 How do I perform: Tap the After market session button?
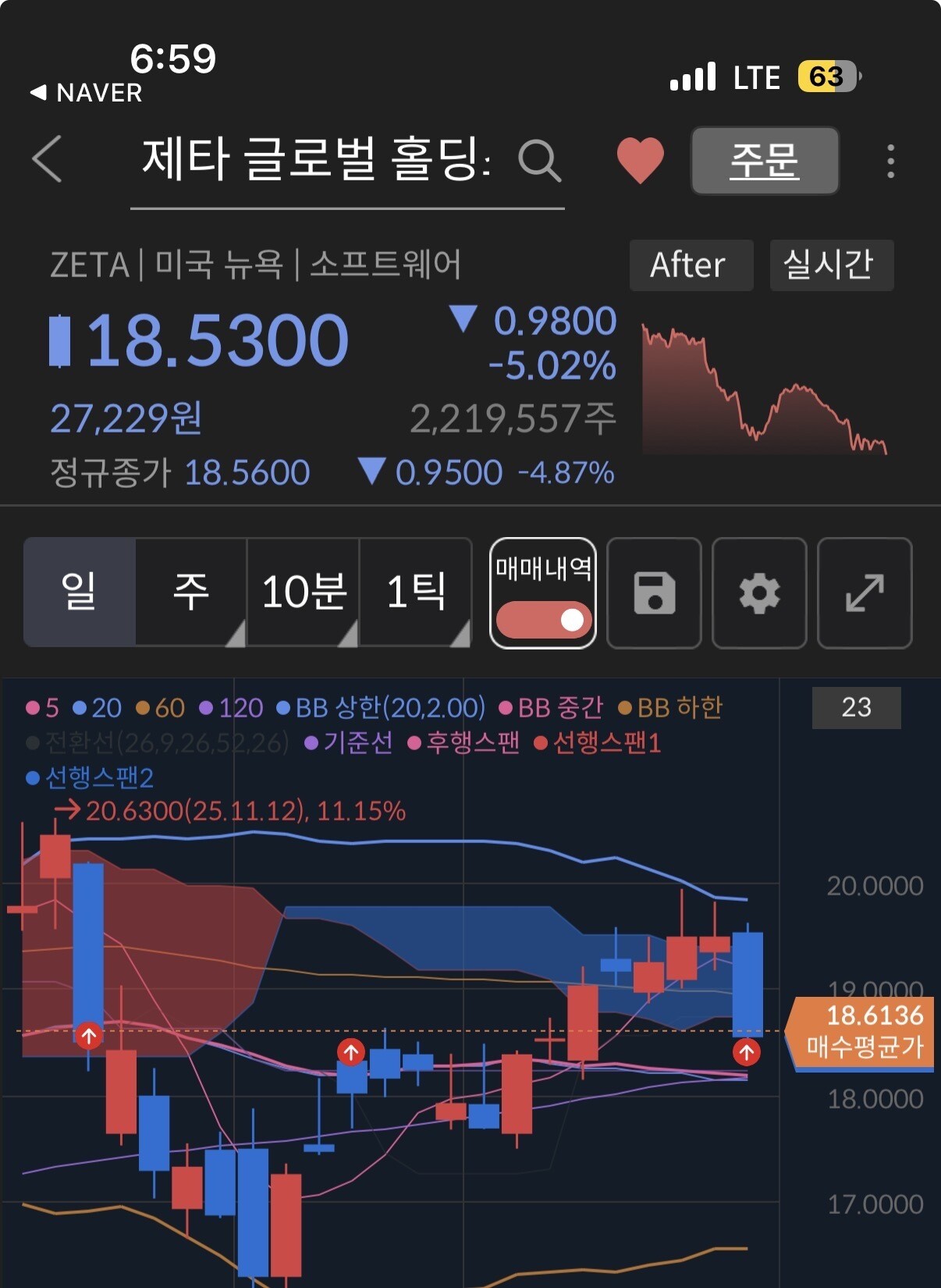point(691,265)
